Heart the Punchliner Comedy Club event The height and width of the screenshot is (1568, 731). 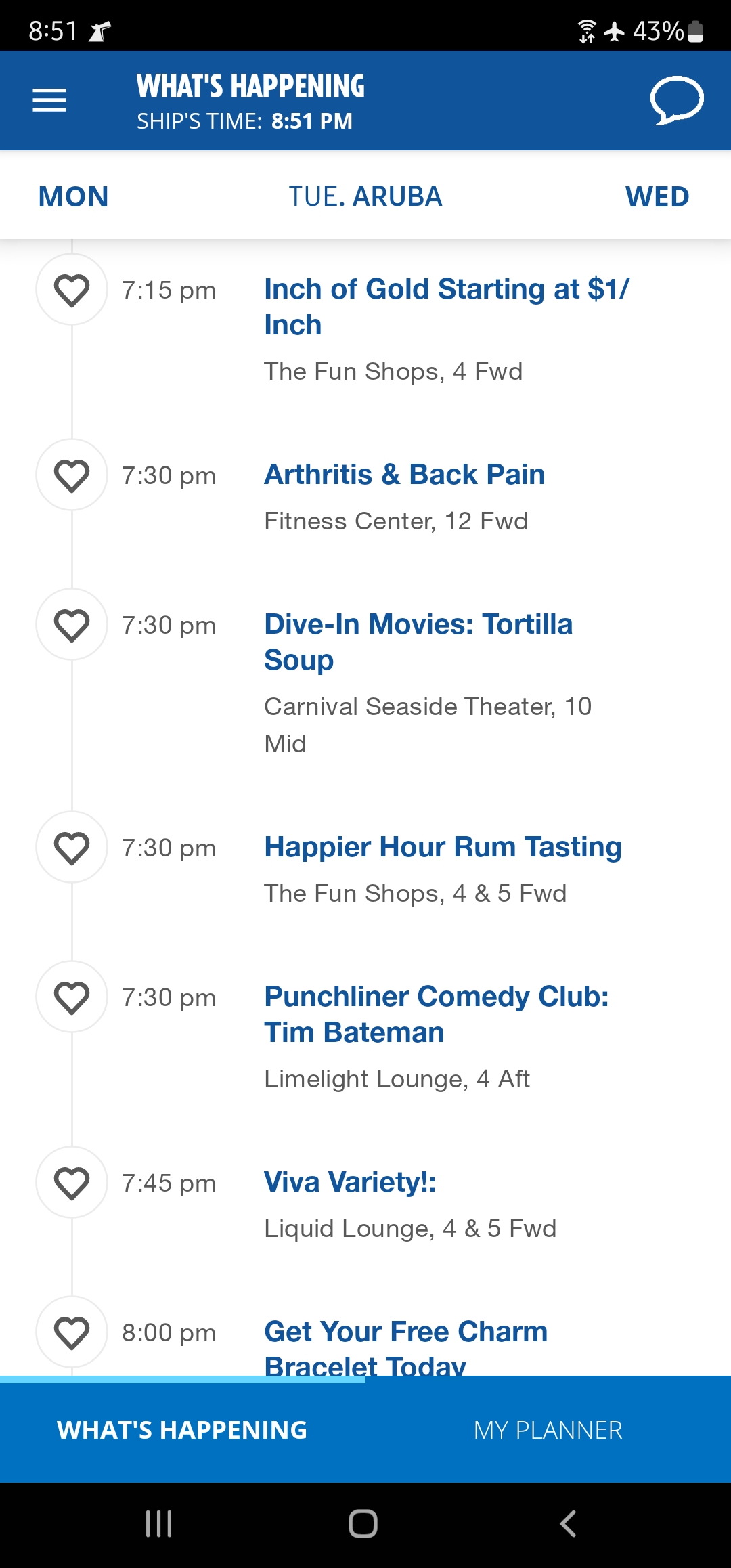click(72, 997)
